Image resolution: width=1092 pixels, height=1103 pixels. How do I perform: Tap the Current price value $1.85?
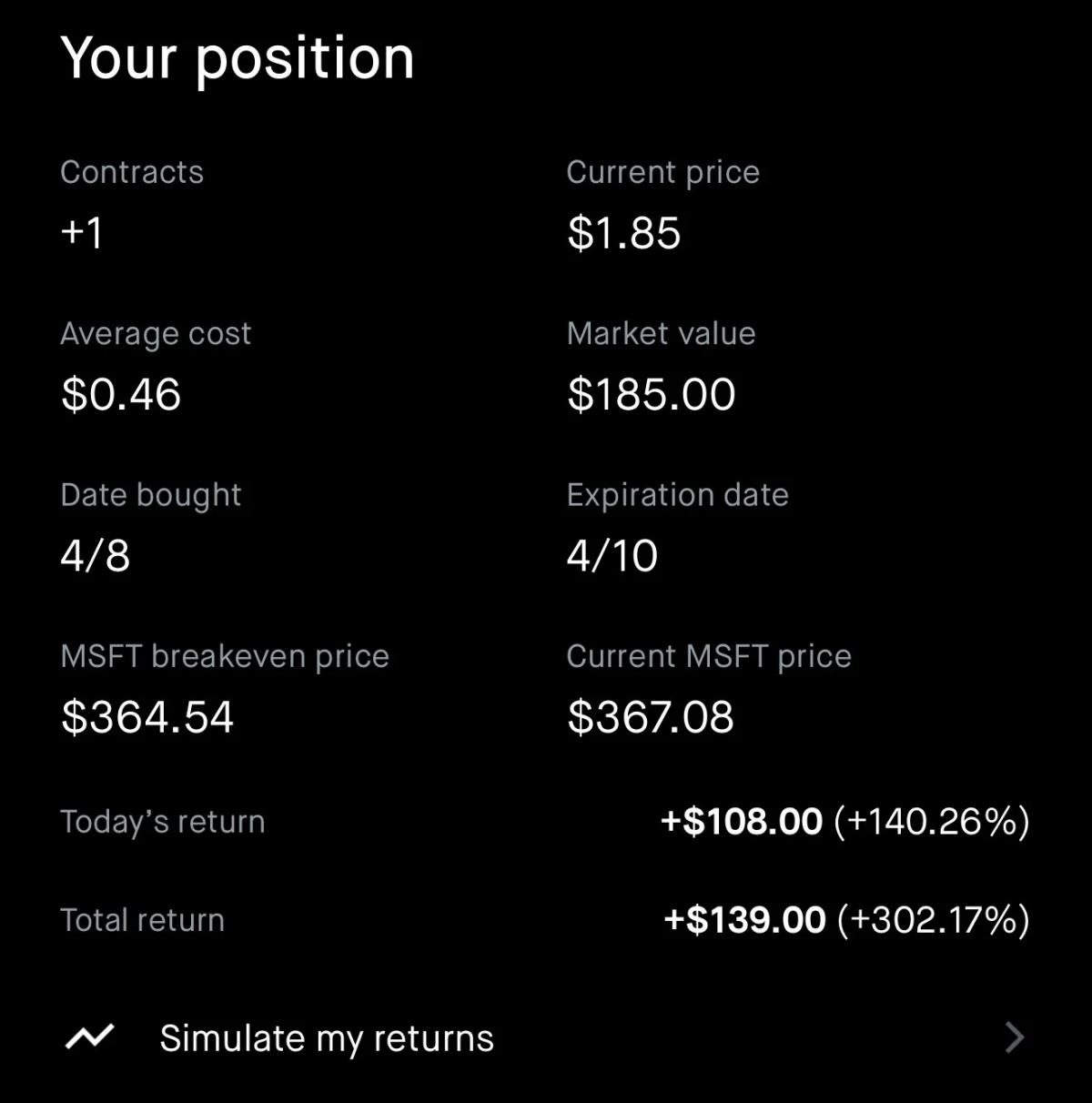tap(624, 232)
